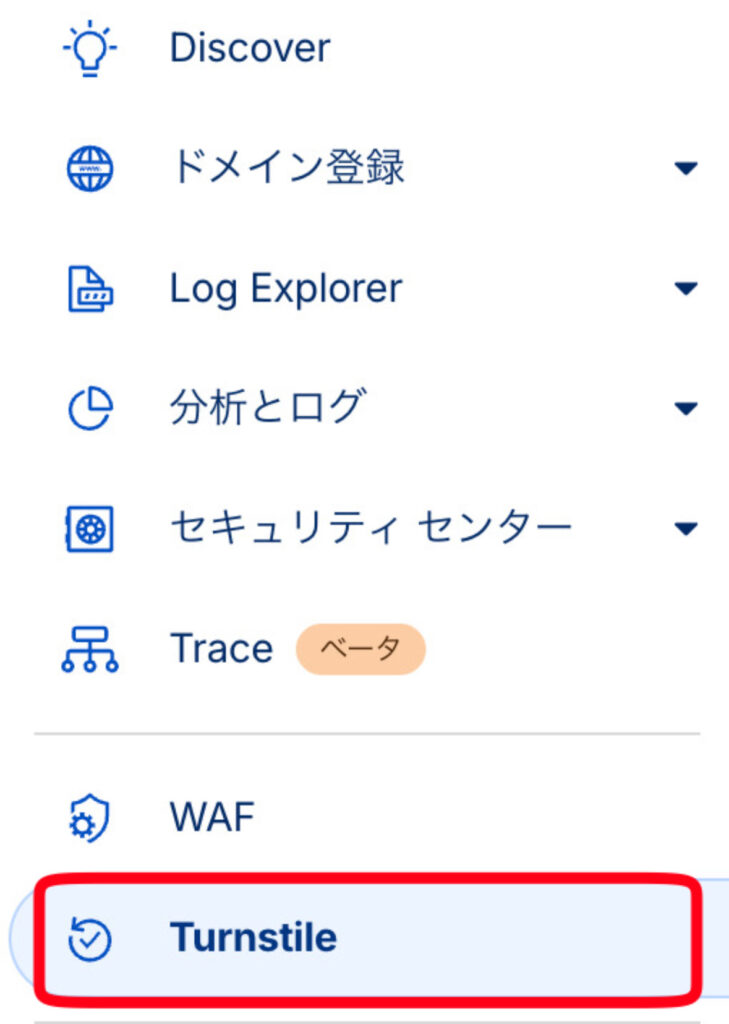Image resolution: width=729 pixels, height=1024 pixels.
Task: Go to the WAF page
Action: click(x=212, y=818)
